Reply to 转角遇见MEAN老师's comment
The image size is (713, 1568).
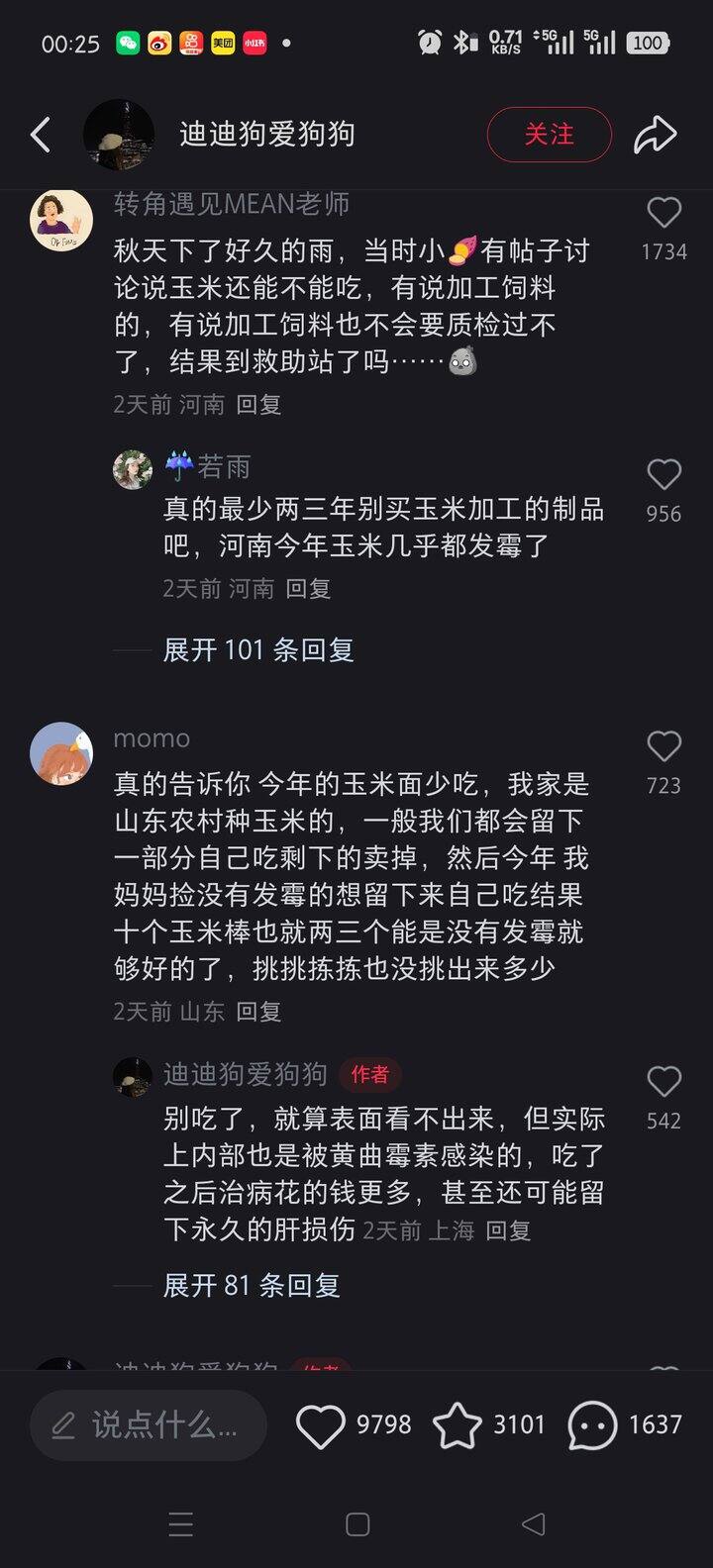tap(258, 404)
